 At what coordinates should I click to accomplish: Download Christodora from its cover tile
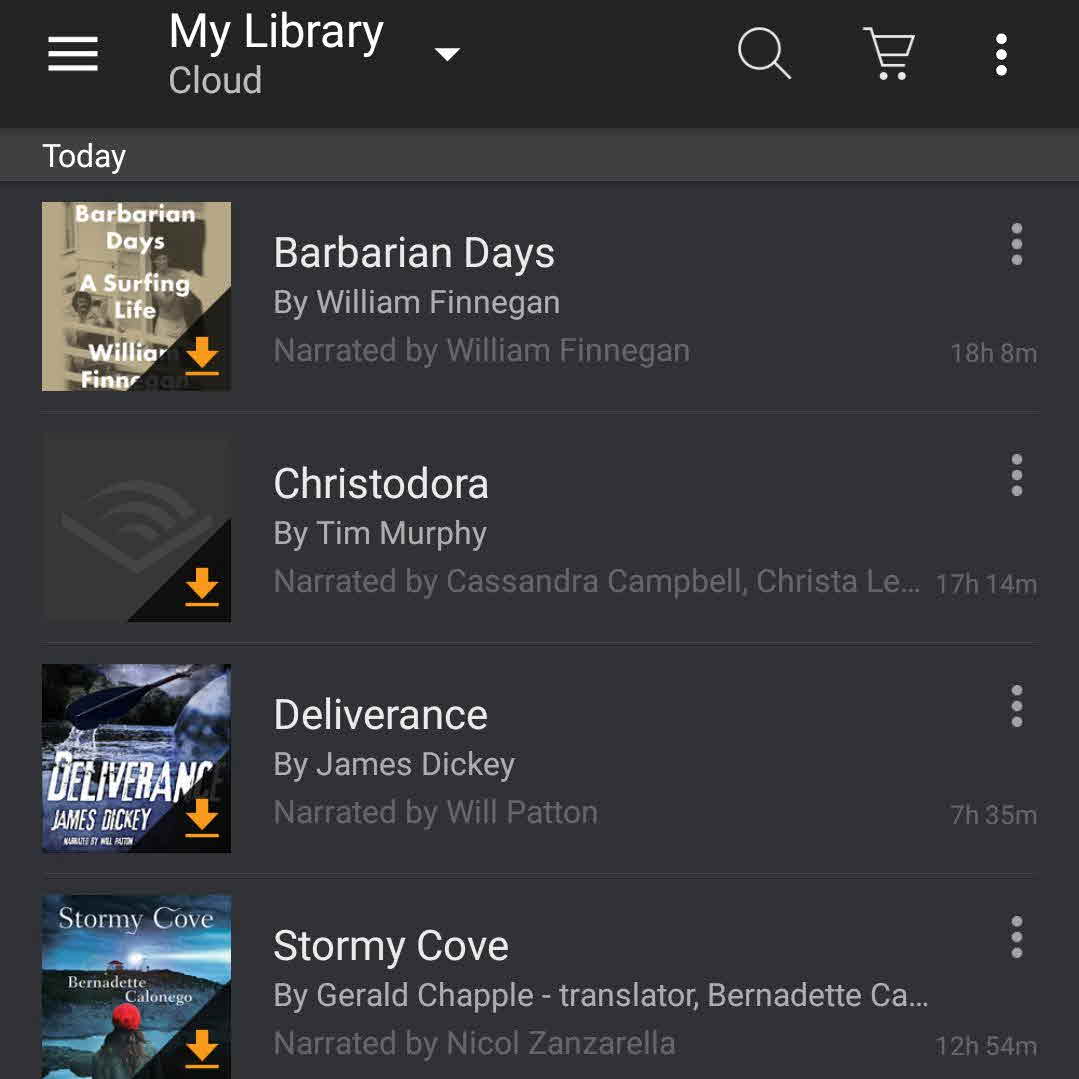pyautogui.click(x=202, y=587)
